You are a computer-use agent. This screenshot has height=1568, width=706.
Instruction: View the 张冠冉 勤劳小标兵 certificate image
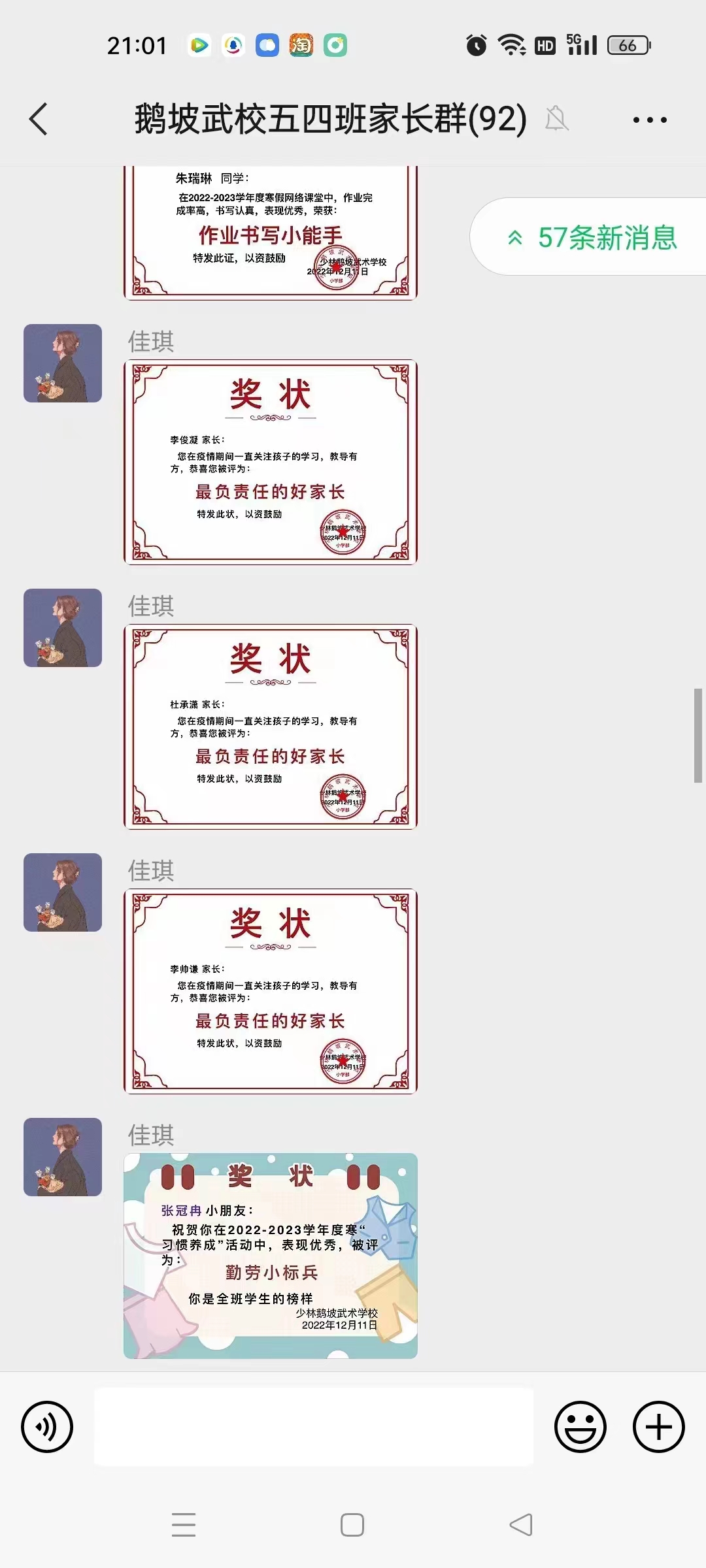tap(270, 1256)
